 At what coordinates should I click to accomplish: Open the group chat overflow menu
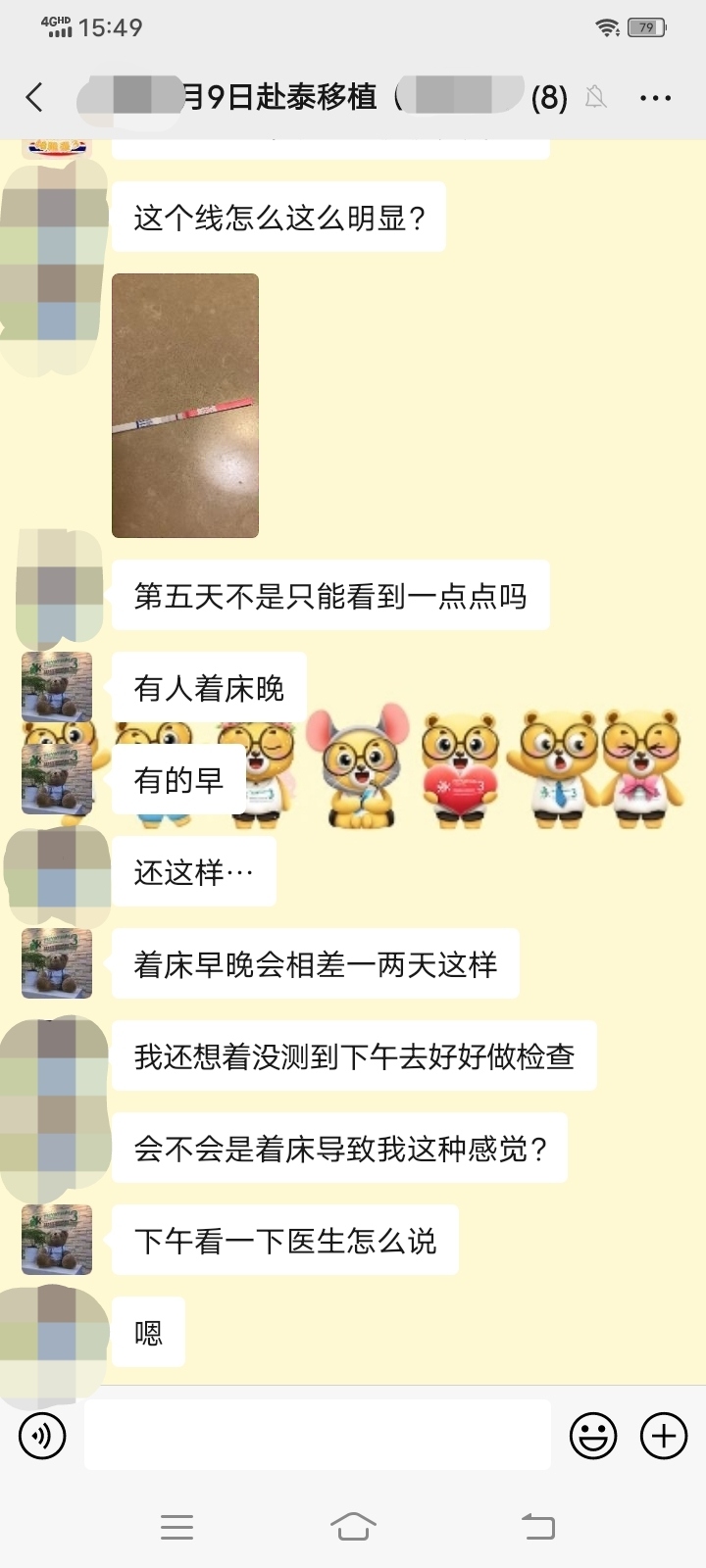pos(655,98)
